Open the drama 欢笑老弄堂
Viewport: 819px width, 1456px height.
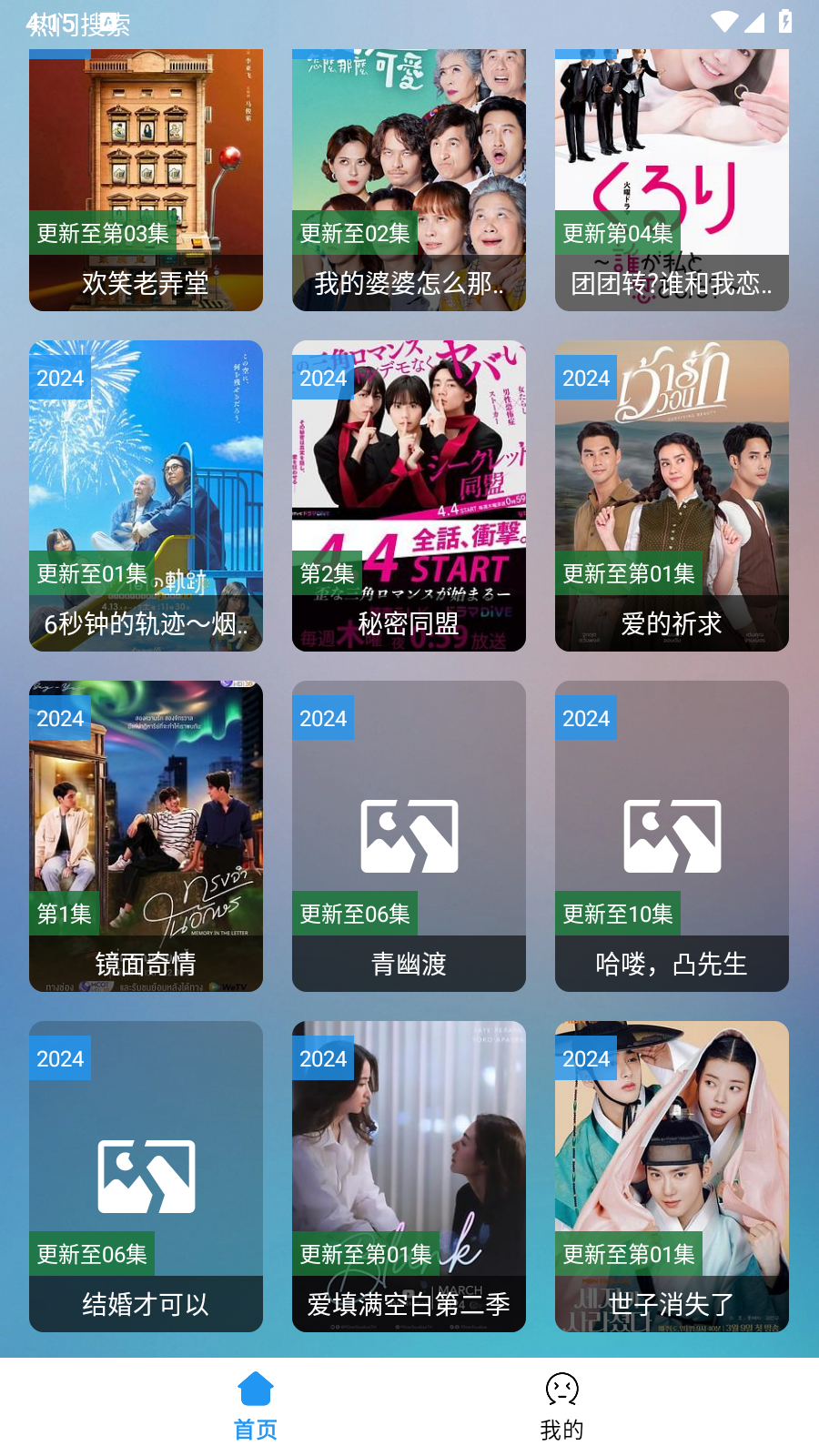146,180
